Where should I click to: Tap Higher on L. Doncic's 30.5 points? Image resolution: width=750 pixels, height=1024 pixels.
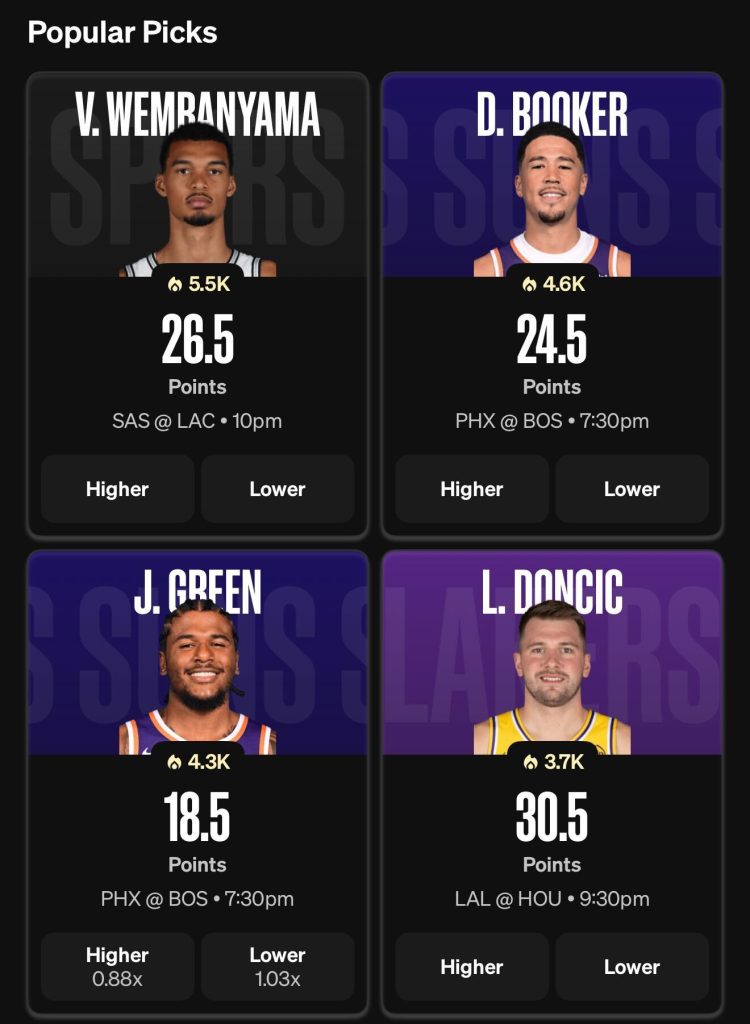[x=472, y=967]
